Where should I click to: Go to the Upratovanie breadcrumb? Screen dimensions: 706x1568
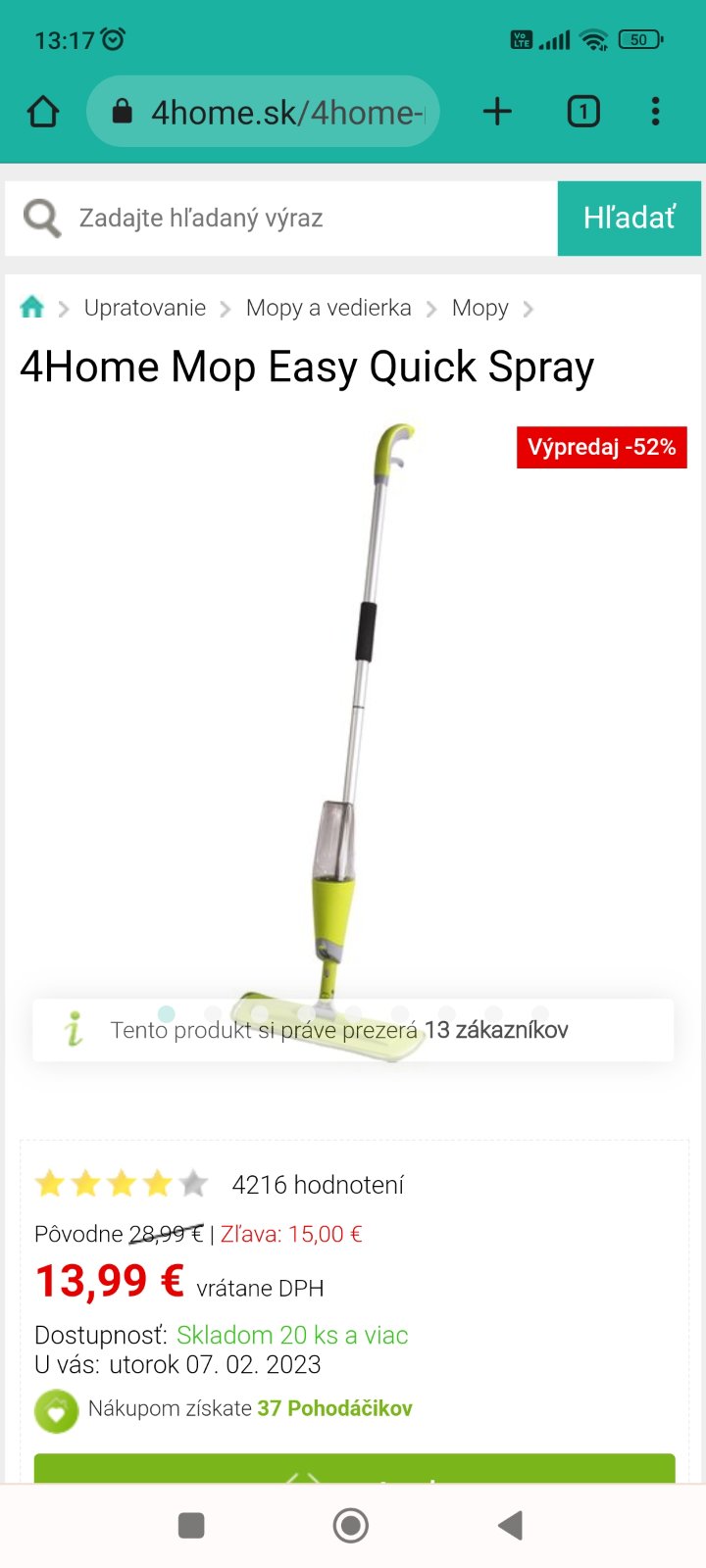tap(145, 308)
